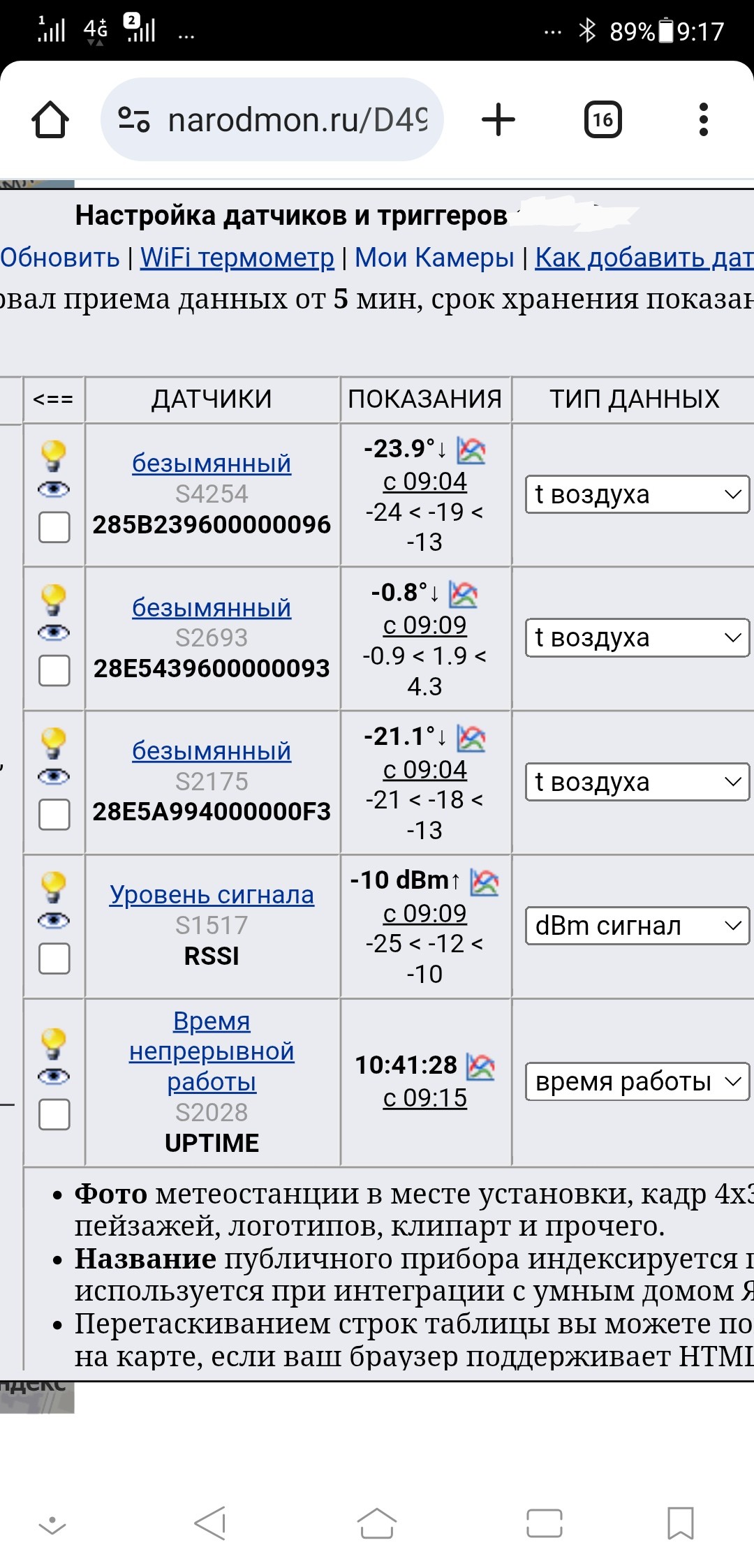Expand the время работы dropdown
This screenshot has height=1568, width=754.
(637, 1081)
